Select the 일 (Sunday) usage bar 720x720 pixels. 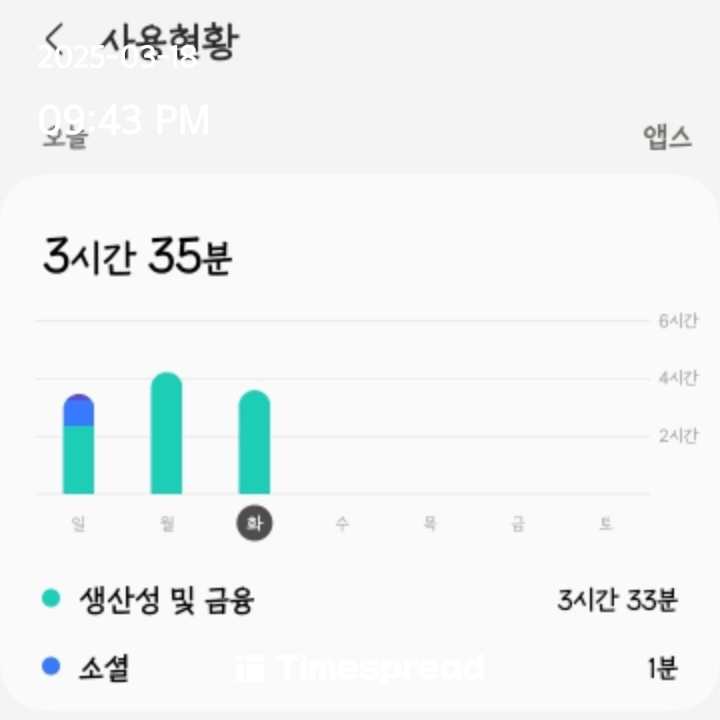point(78,446)
